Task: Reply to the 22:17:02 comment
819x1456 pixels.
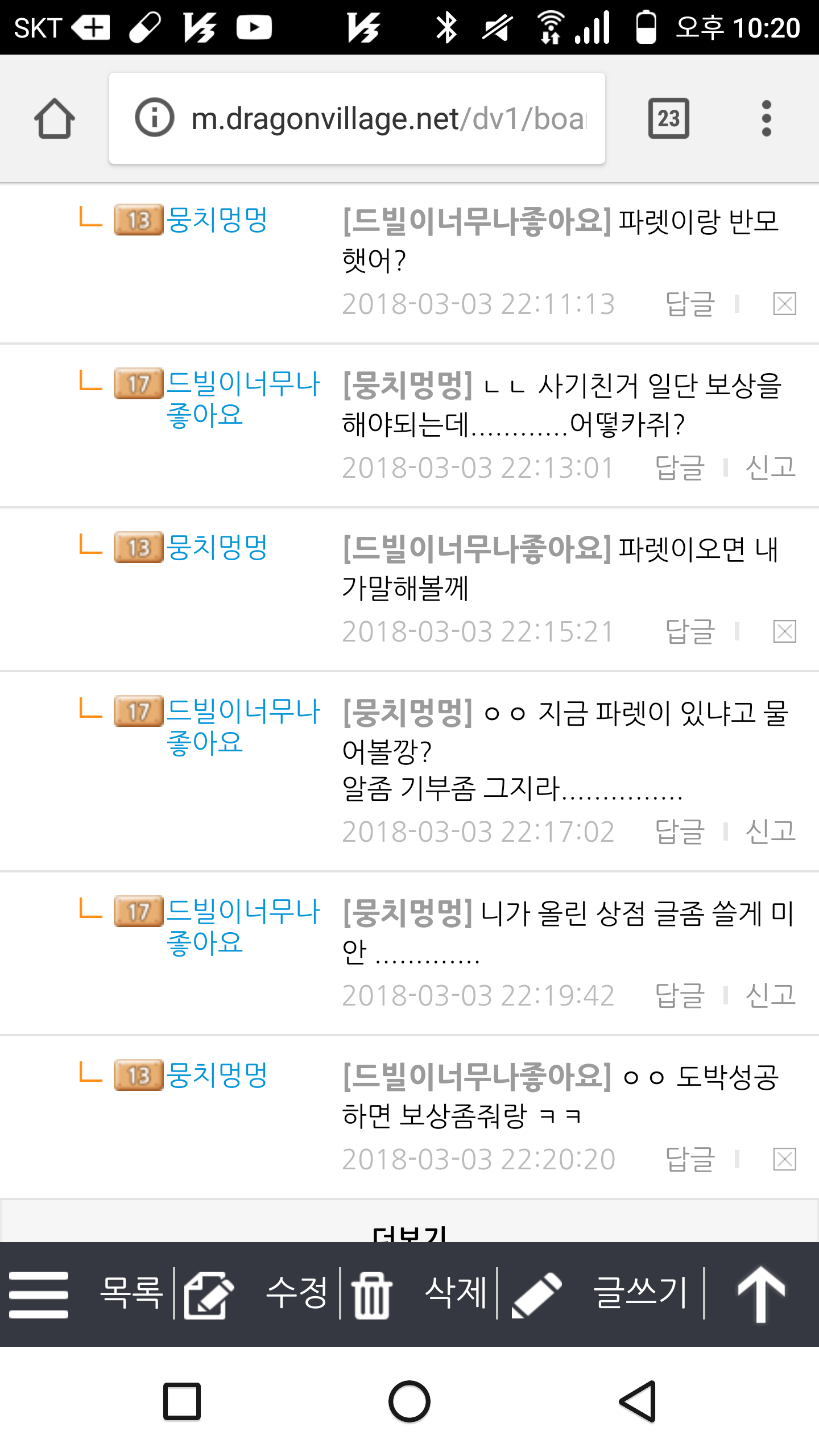Action: pos(680,832)
